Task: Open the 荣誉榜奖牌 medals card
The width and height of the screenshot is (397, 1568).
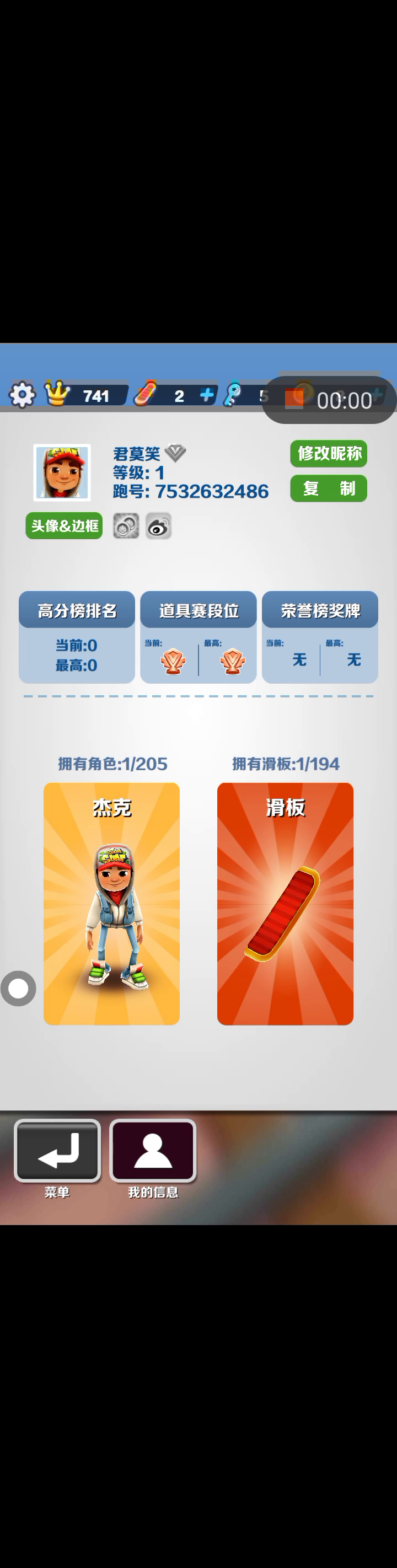Action: click(x=320, y=637)
